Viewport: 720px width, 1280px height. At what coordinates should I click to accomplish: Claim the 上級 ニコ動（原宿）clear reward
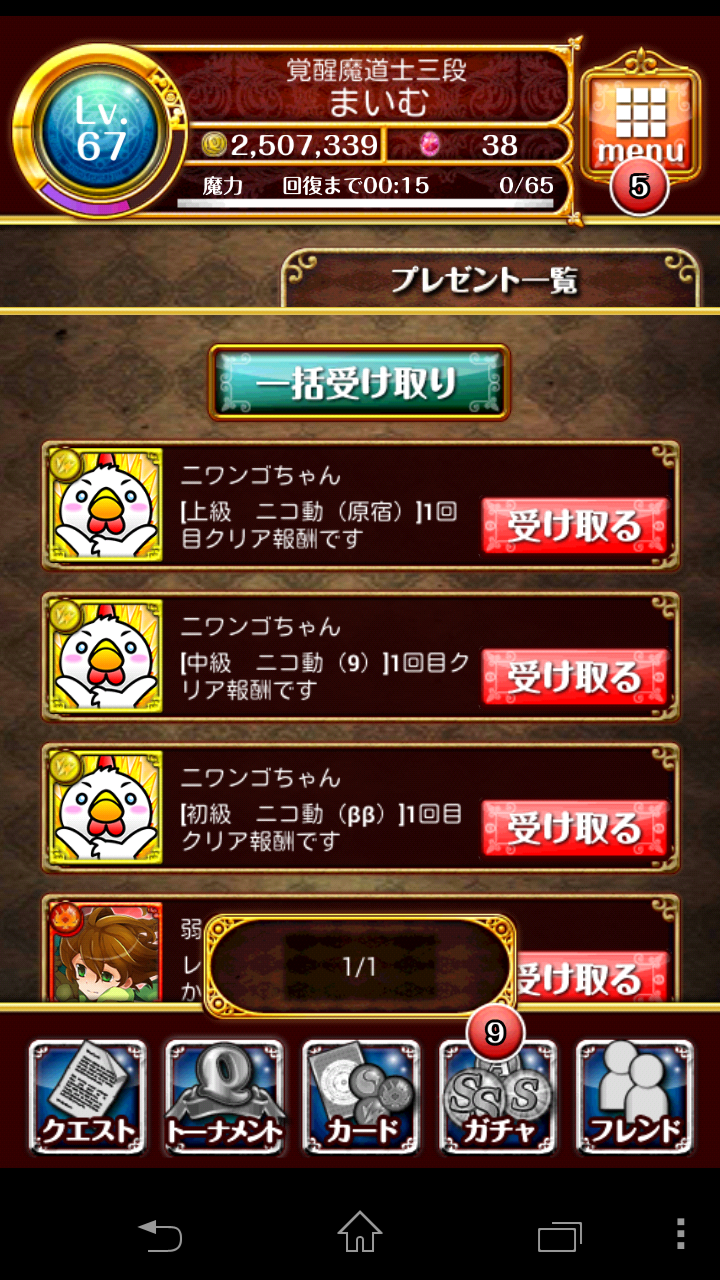click(x=574, y=526)
